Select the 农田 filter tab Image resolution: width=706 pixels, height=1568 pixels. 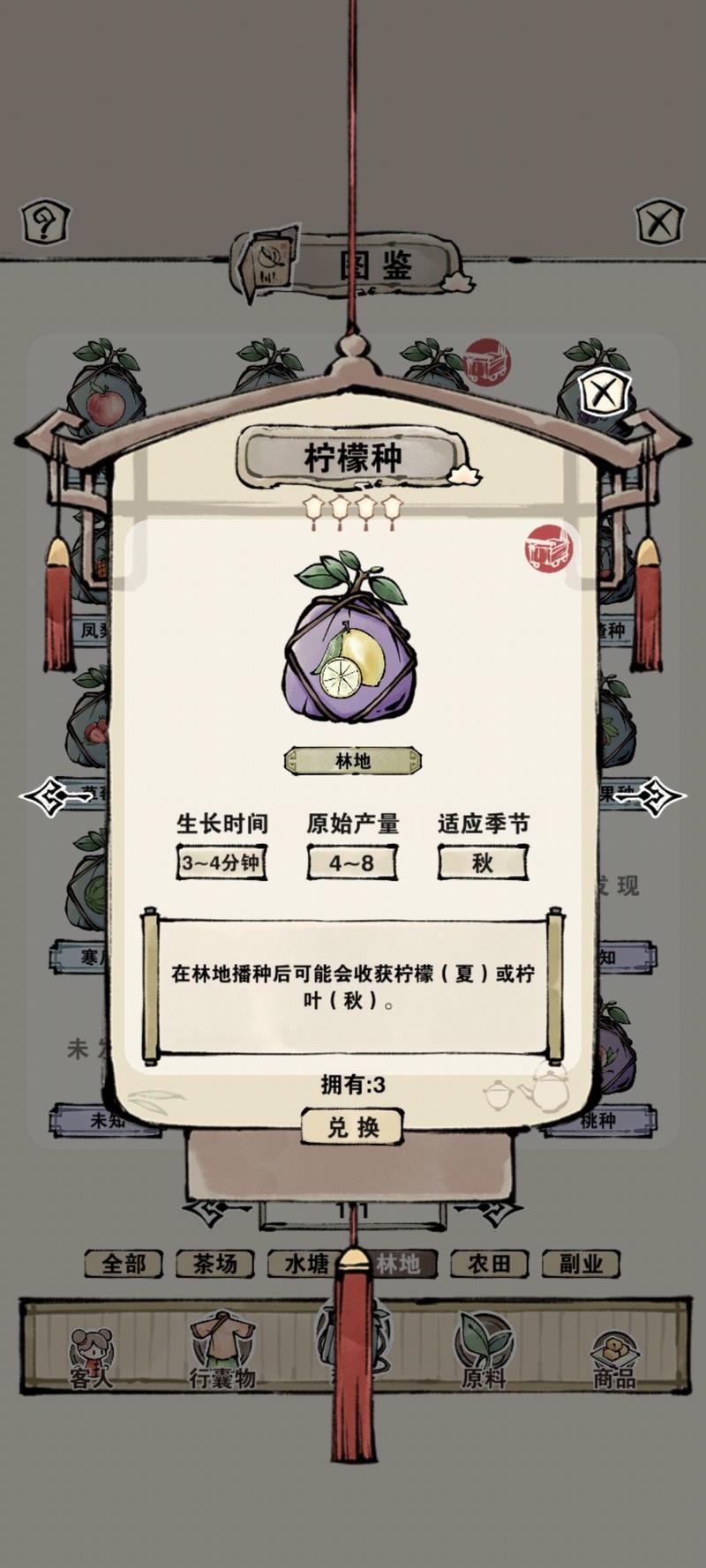pos(489,1264)
